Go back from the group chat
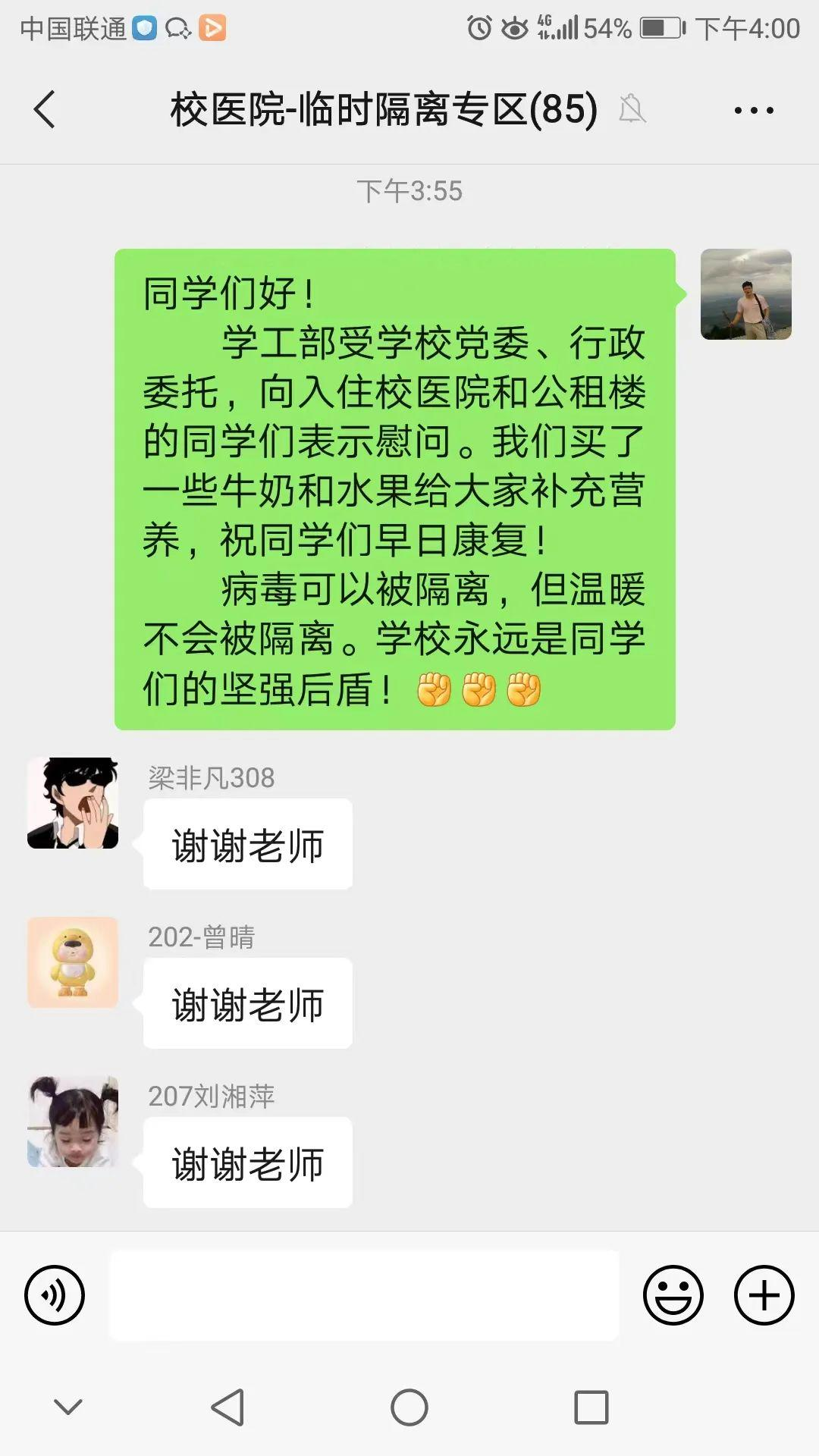819x1456 pixels. tap(45, 109)
